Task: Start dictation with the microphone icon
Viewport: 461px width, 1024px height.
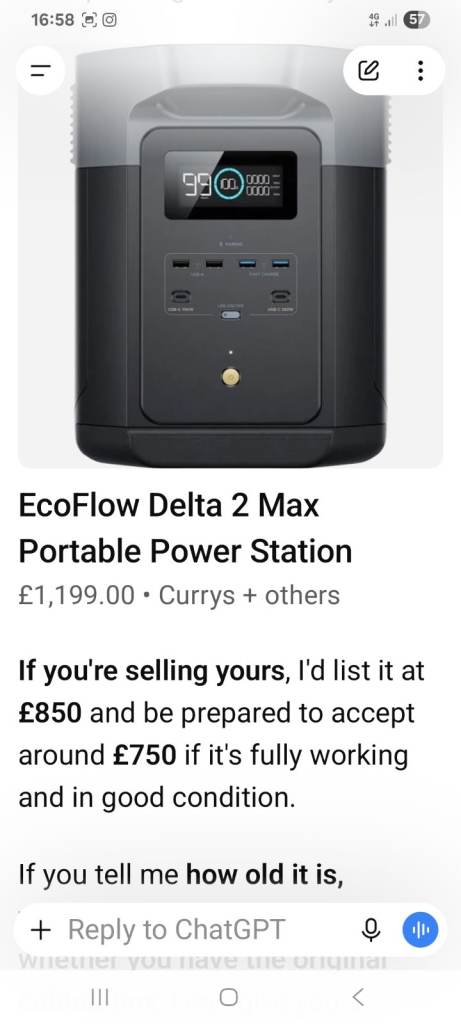Action: (x=372, y=930)
